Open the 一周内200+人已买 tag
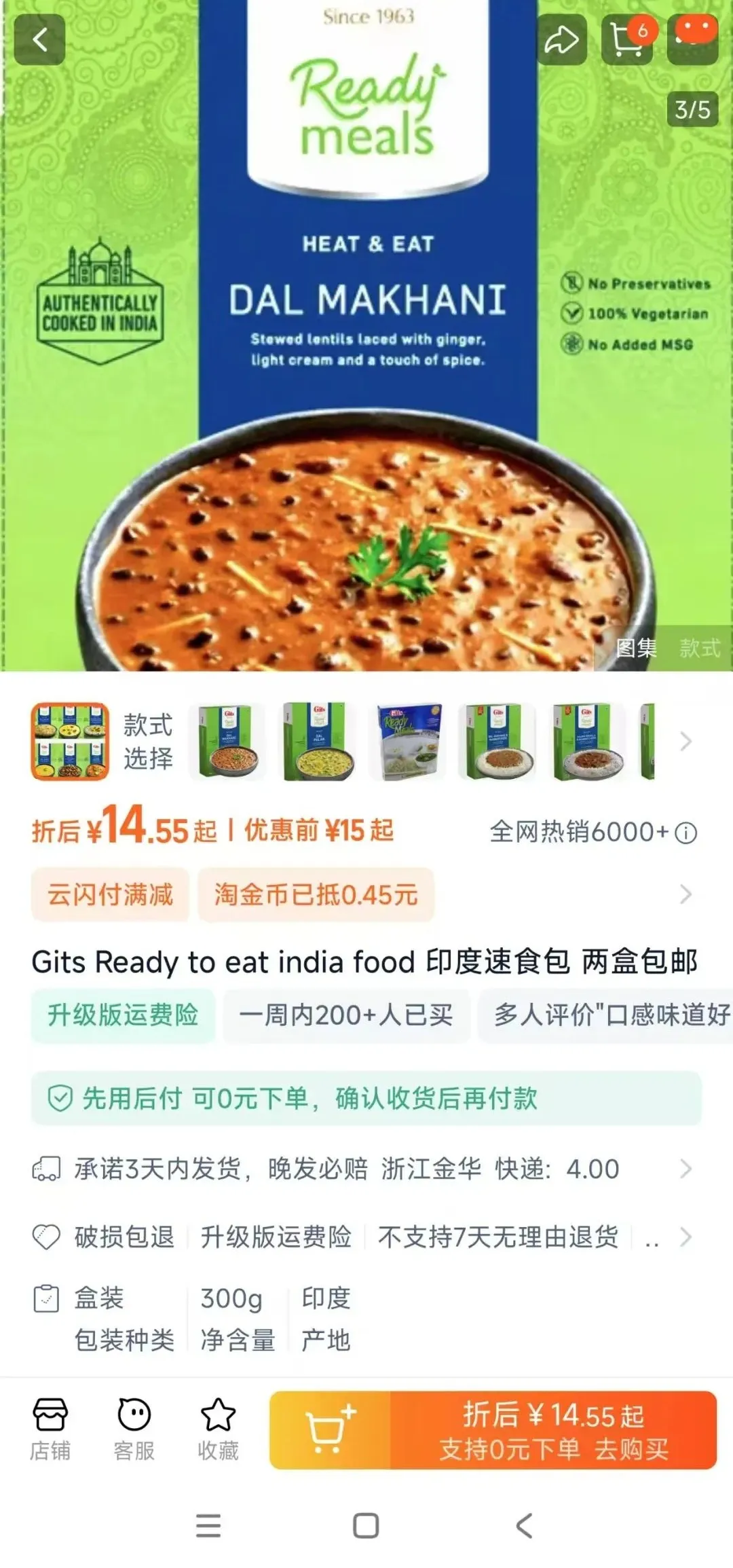Screen dimensions: 733x1568 [346, 1015]
